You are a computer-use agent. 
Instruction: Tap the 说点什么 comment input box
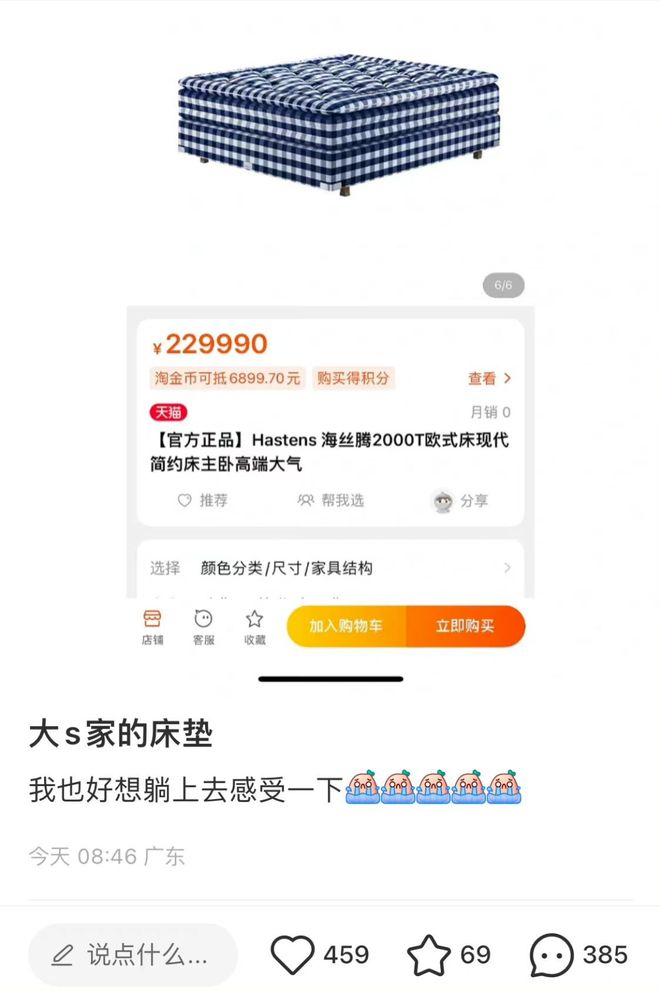click(133, 955)
